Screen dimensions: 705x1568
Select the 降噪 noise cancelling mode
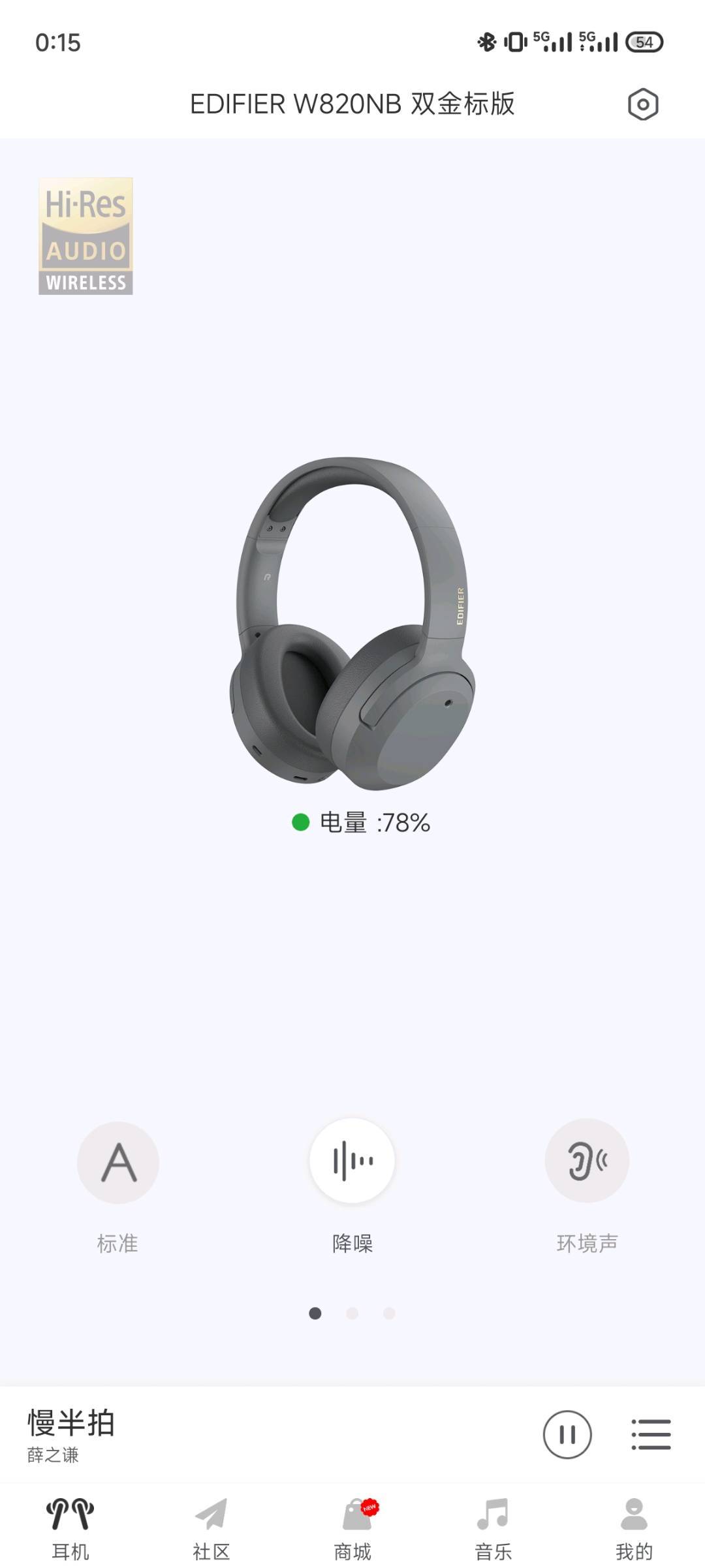pos(352,1161)
